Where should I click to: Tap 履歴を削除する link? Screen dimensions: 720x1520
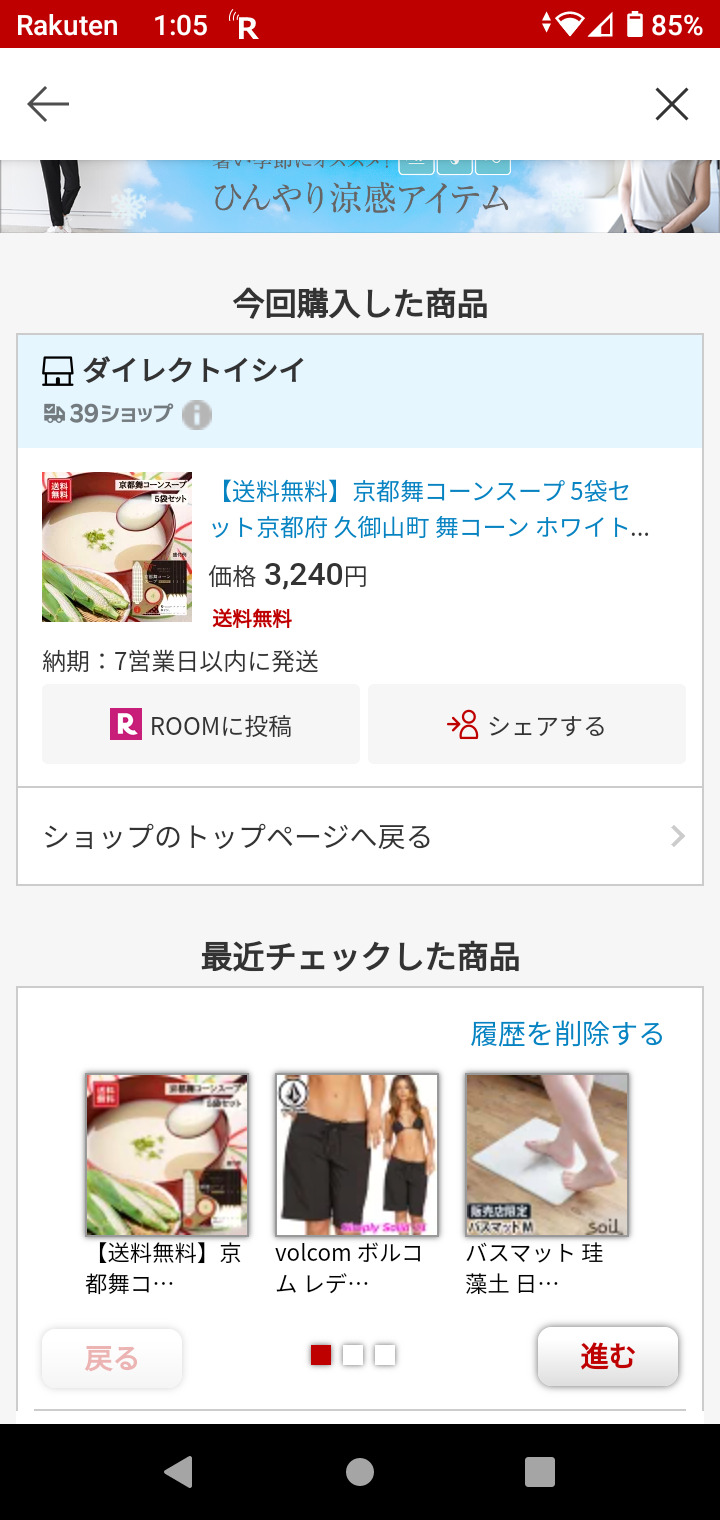567,1033
